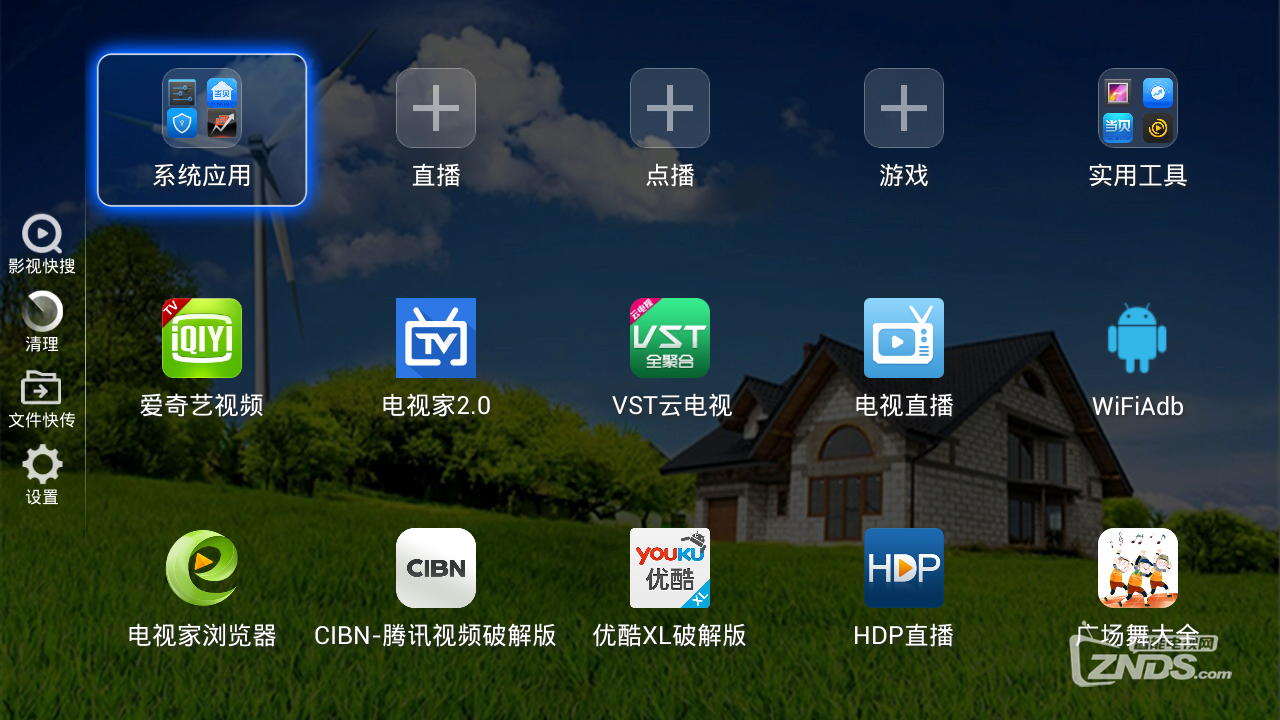
Task: Add apps to the 点播 folder
Action: coord(670,109)
